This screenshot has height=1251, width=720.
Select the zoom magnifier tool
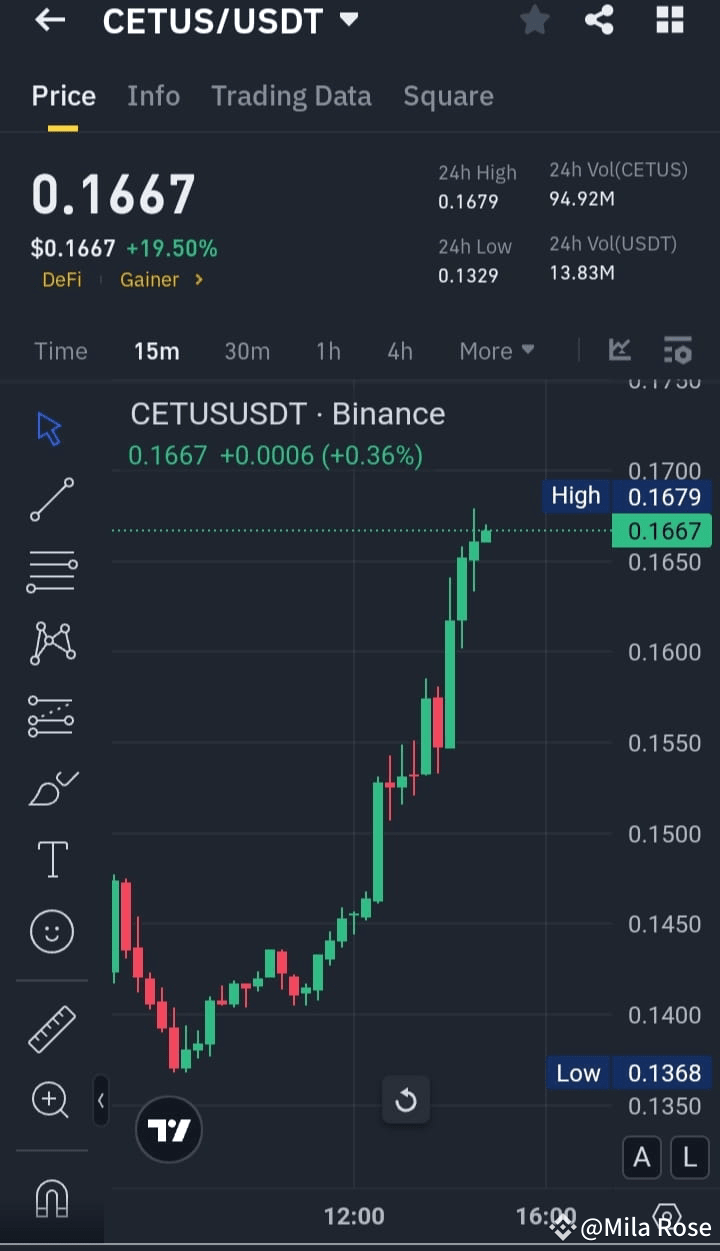pos(51,1100)
